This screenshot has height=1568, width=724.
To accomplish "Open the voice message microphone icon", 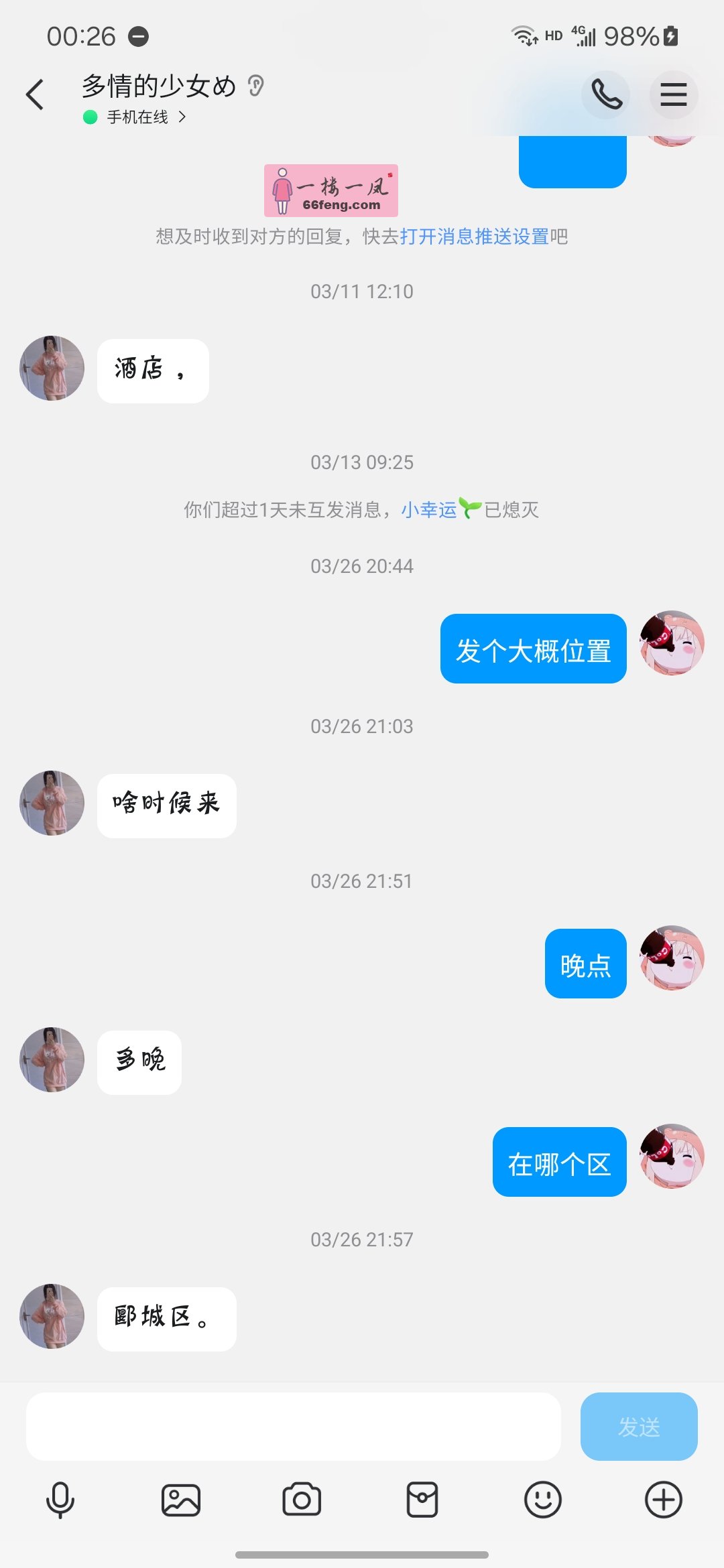I will (x=60, y=1500).
